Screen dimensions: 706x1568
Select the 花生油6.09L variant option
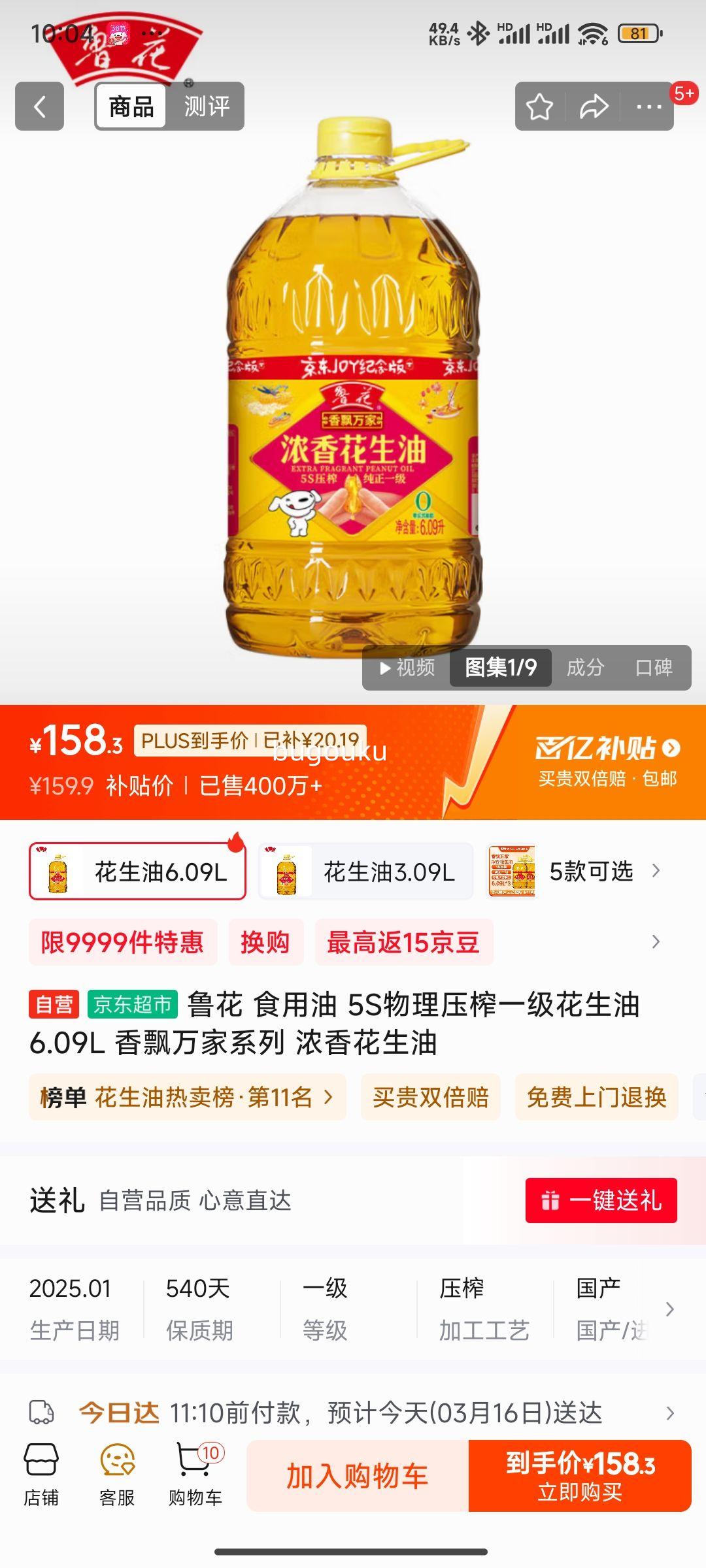pyautogui.click(x=137, y=871)
